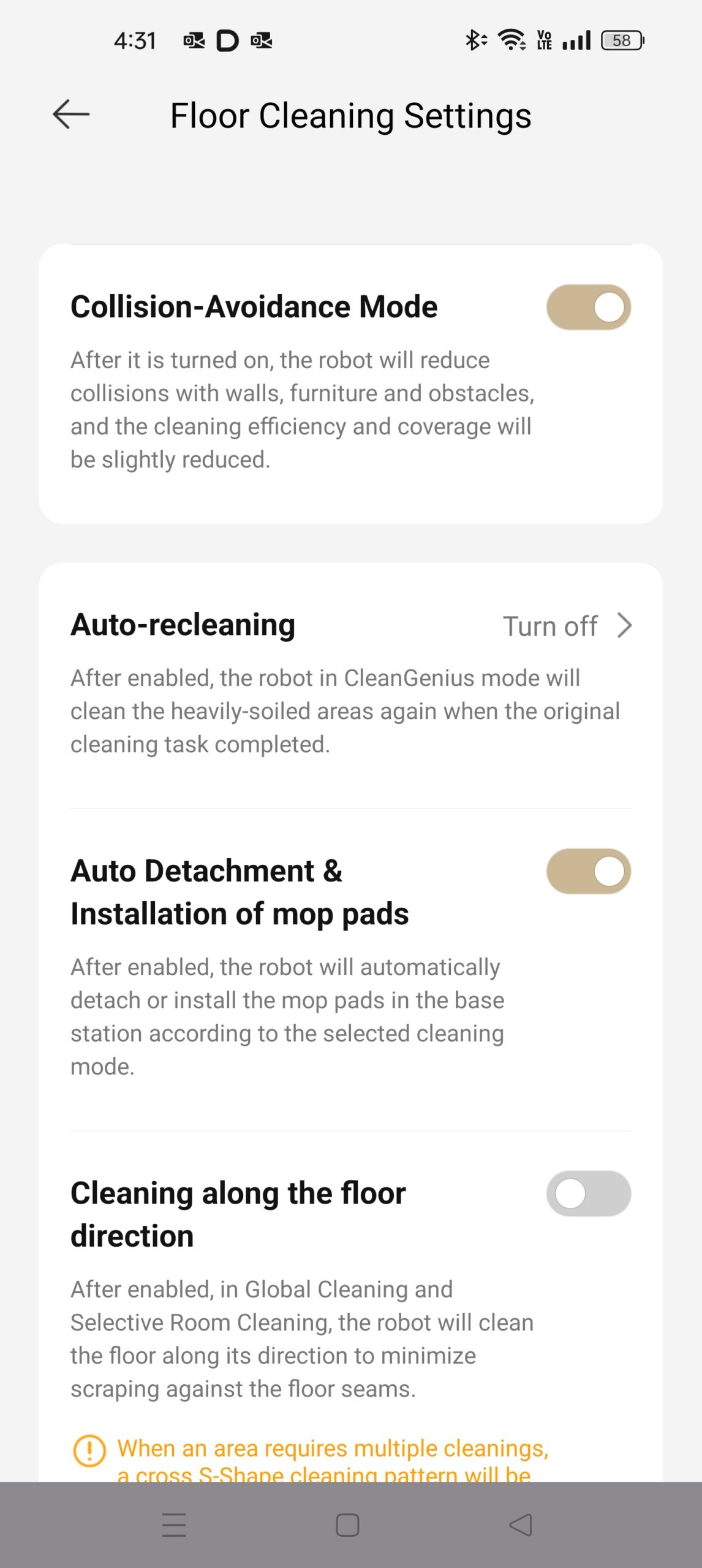Go back from Floor Cleaning Settings
This screenshot has height=1568, width=702.
pyautogui.click(x=71, y=115)
